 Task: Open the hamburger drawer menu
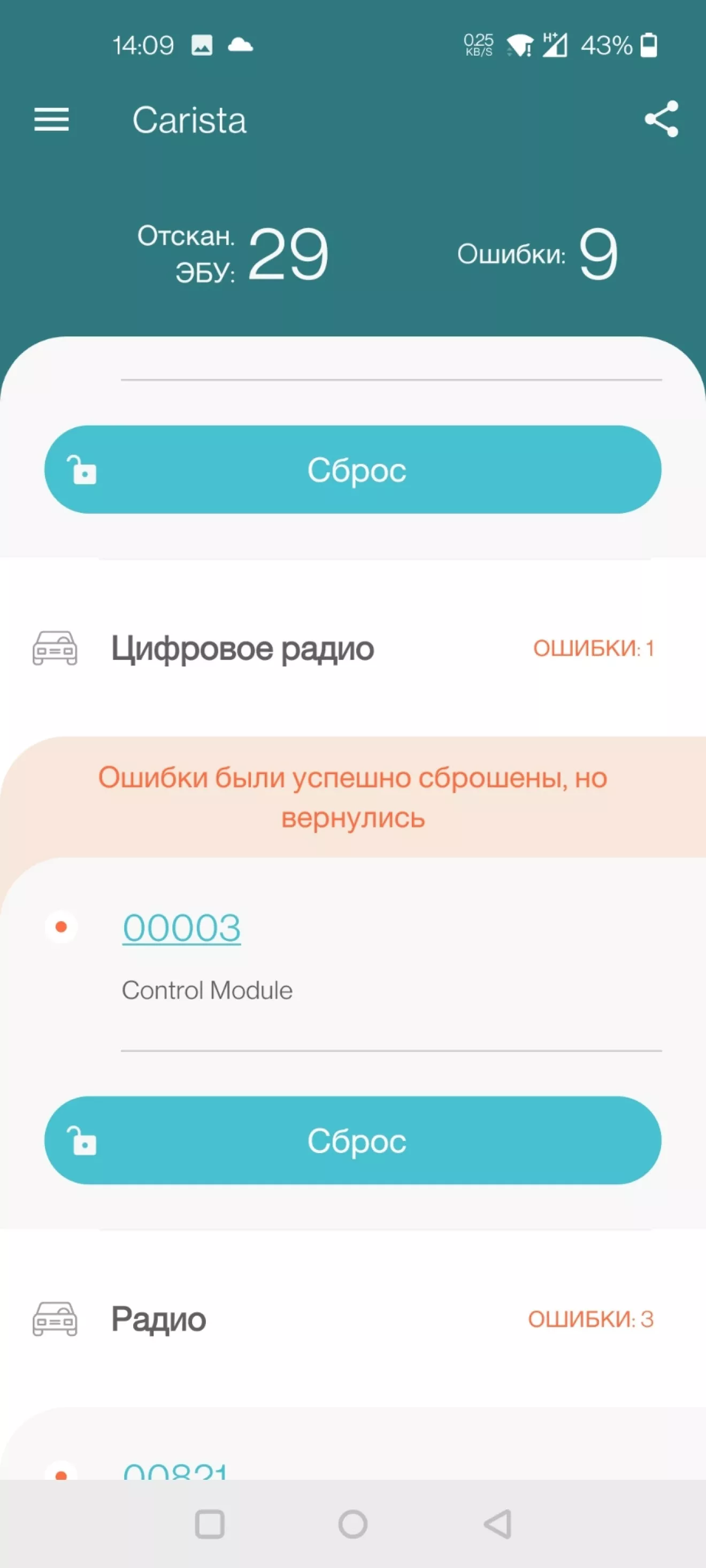pyautogui.click(x=51, y=119)
